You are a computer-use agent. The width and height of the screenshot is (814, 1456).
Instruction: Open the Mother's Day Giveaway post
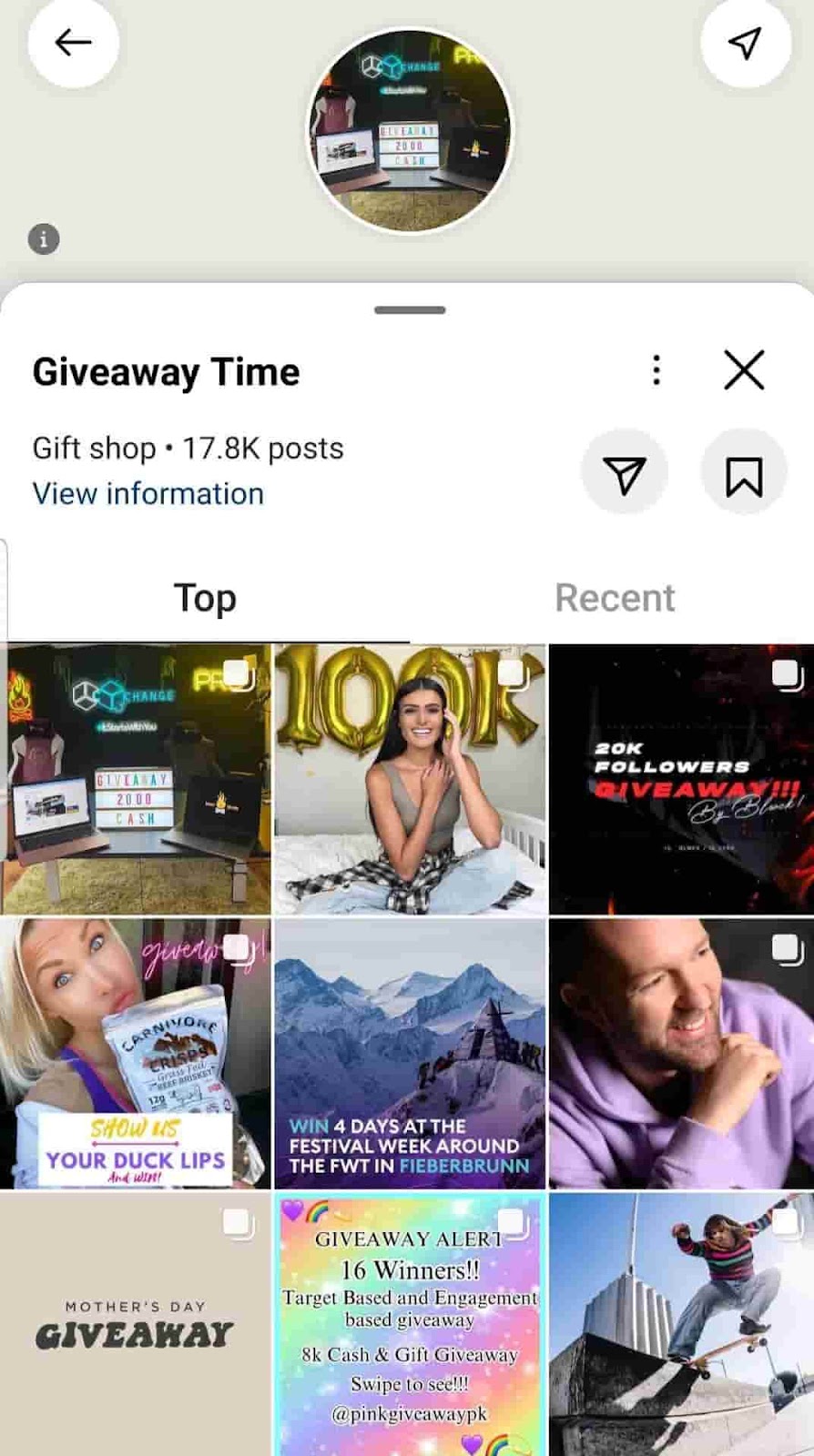coord(137,1324)
